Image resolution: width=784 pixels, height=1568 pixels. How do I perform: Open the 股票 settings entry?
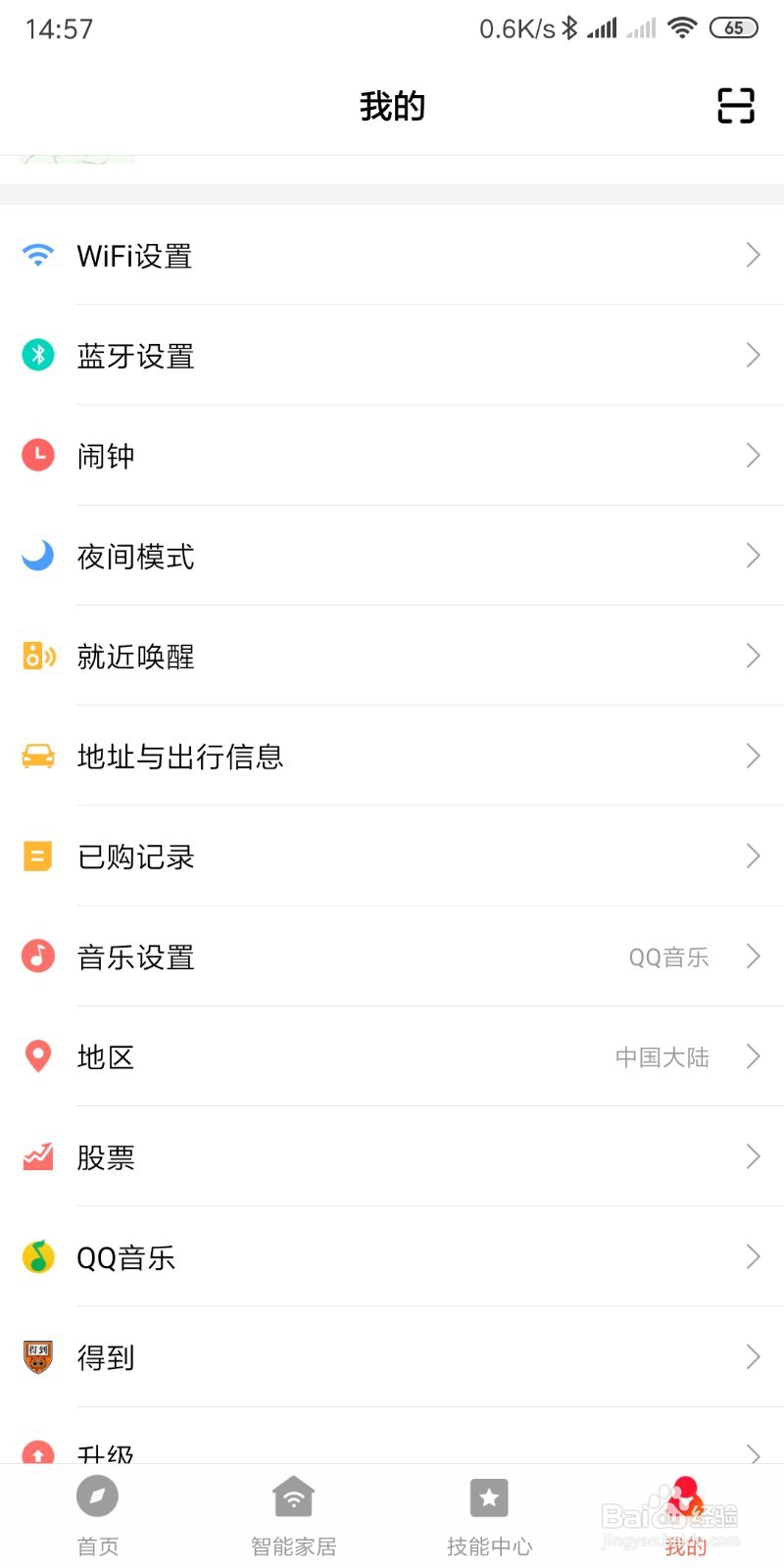392,1156
